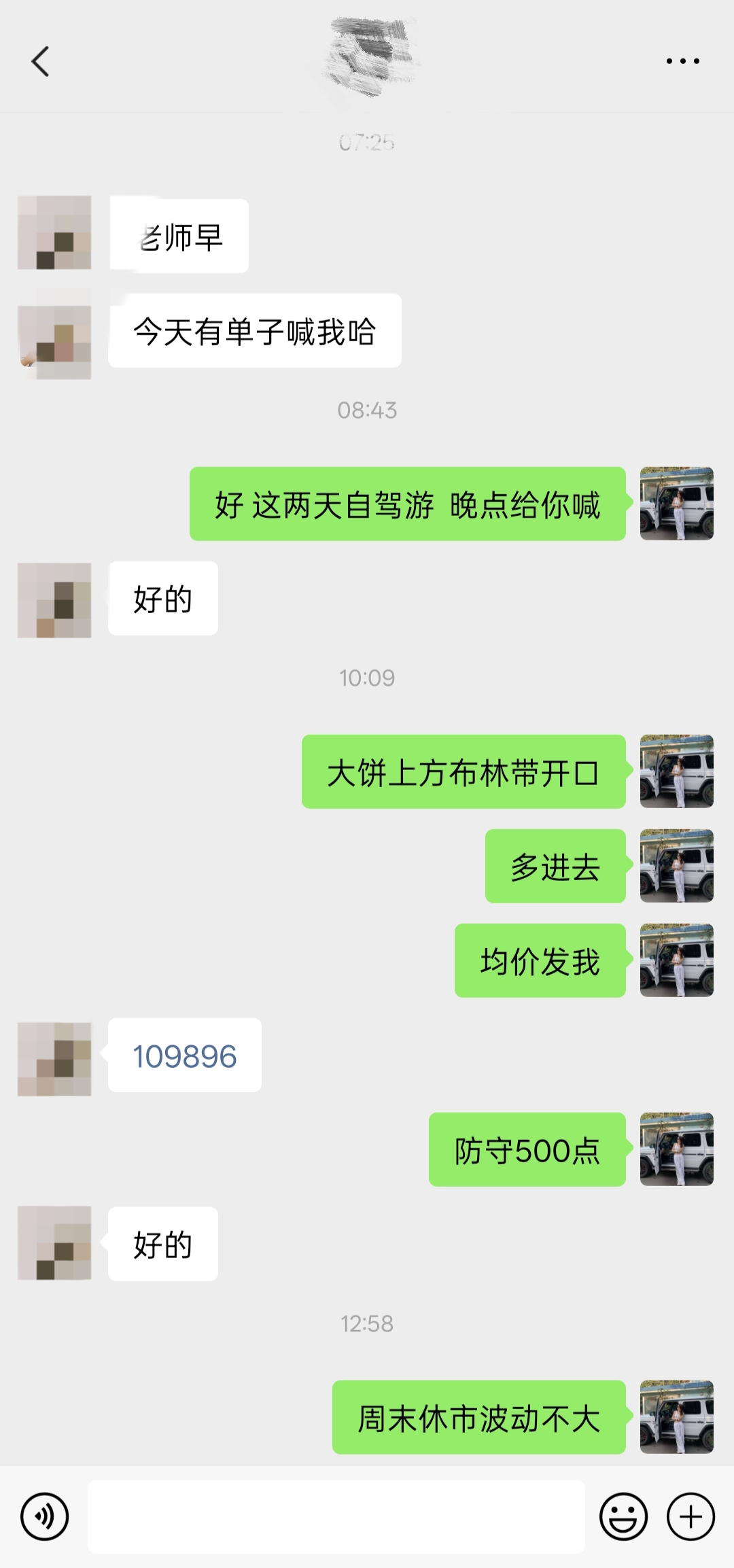Open the plus attachments menu

691,1516
